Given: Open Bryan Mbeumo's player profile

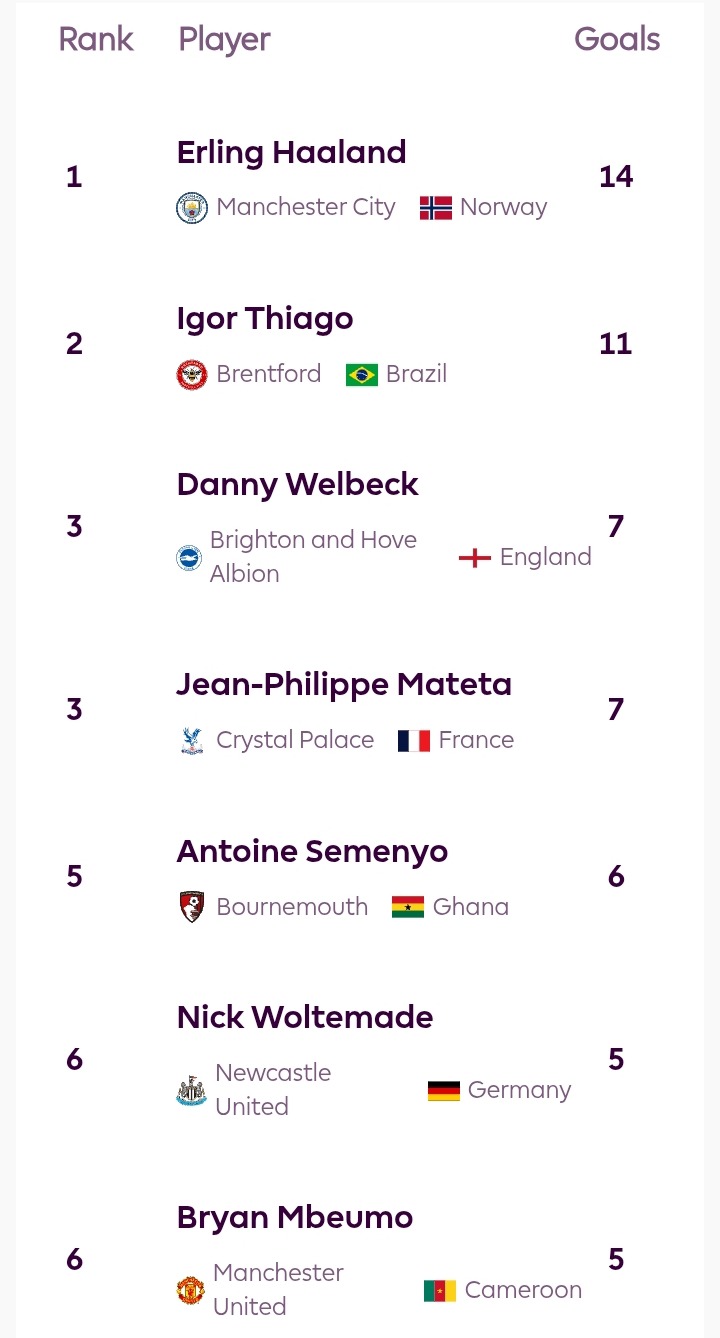Looking at the screenshot, I should (295, 1218).
